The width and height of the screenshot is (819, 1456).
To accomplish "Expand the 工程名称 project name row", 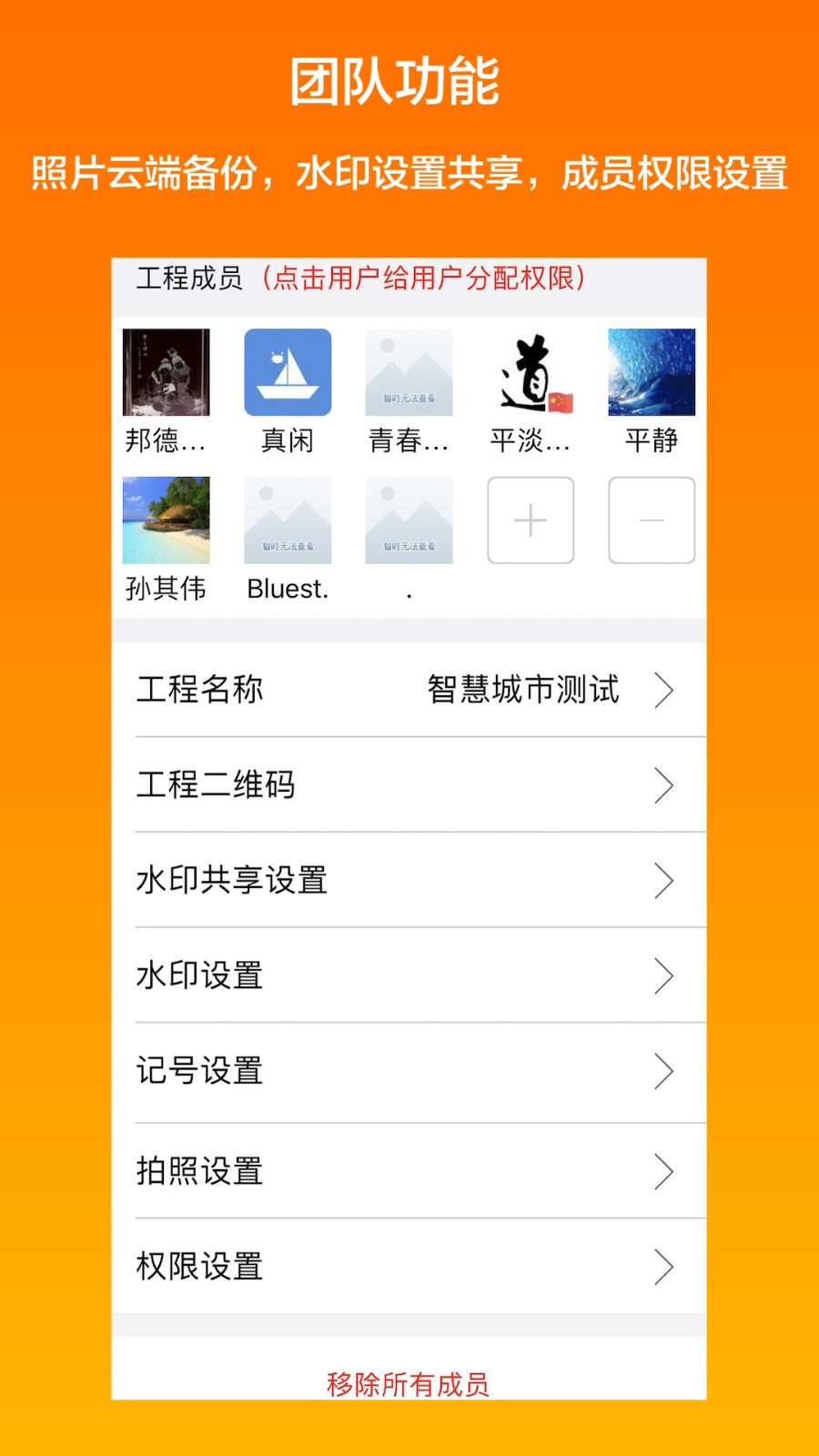I will click(x=409, y=690).
